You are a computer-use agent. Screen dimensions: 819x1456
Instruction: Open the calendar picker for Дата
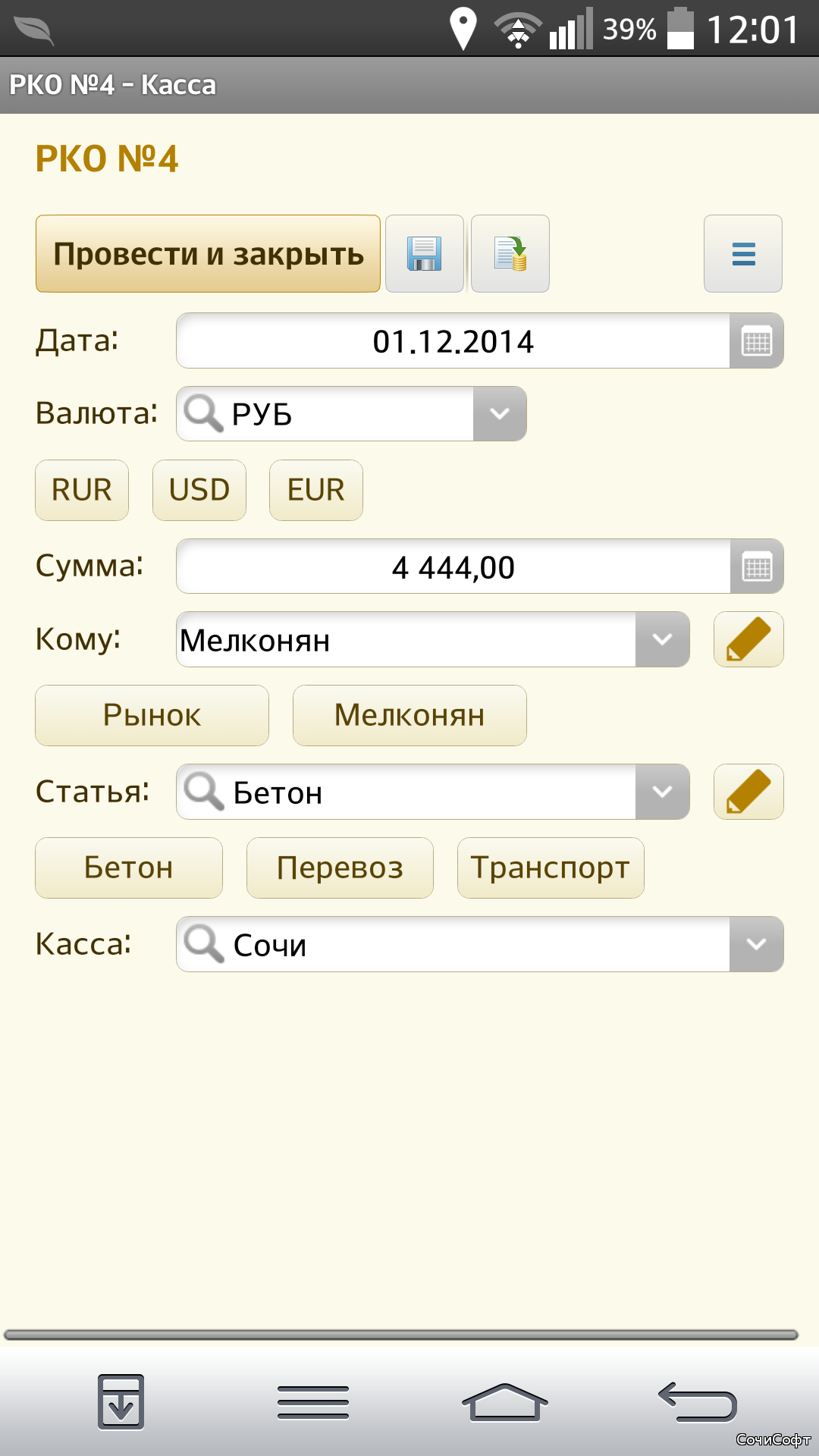pos(757,341)
